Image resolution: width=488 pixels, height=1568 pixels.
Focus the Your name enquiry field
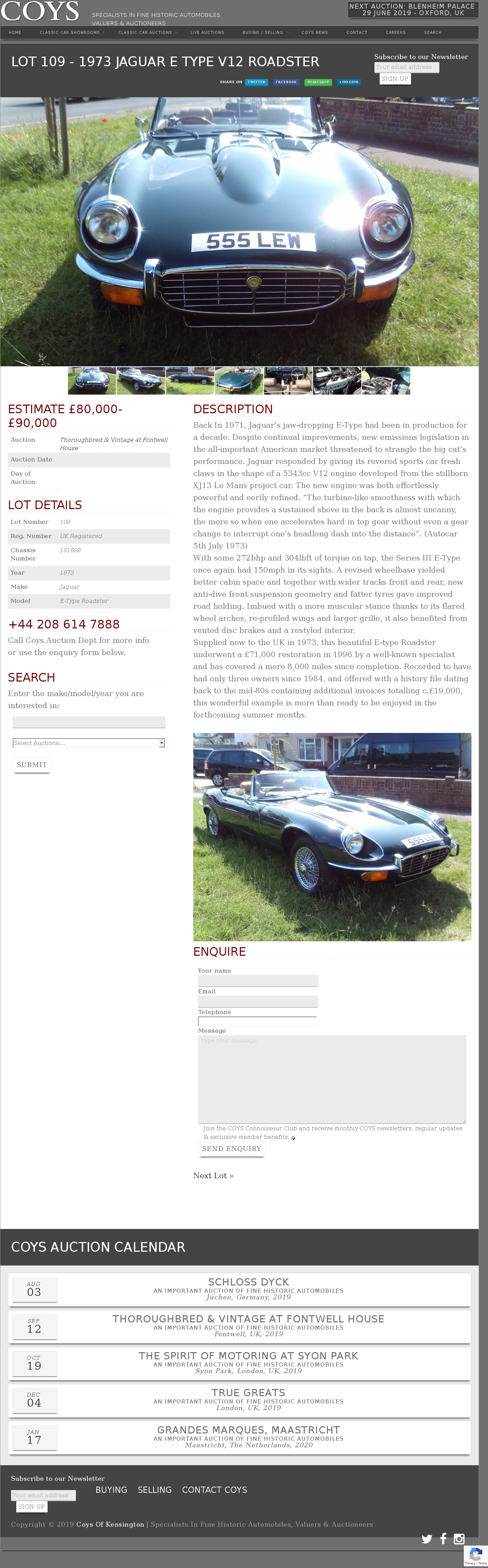(x=258, y=981)
